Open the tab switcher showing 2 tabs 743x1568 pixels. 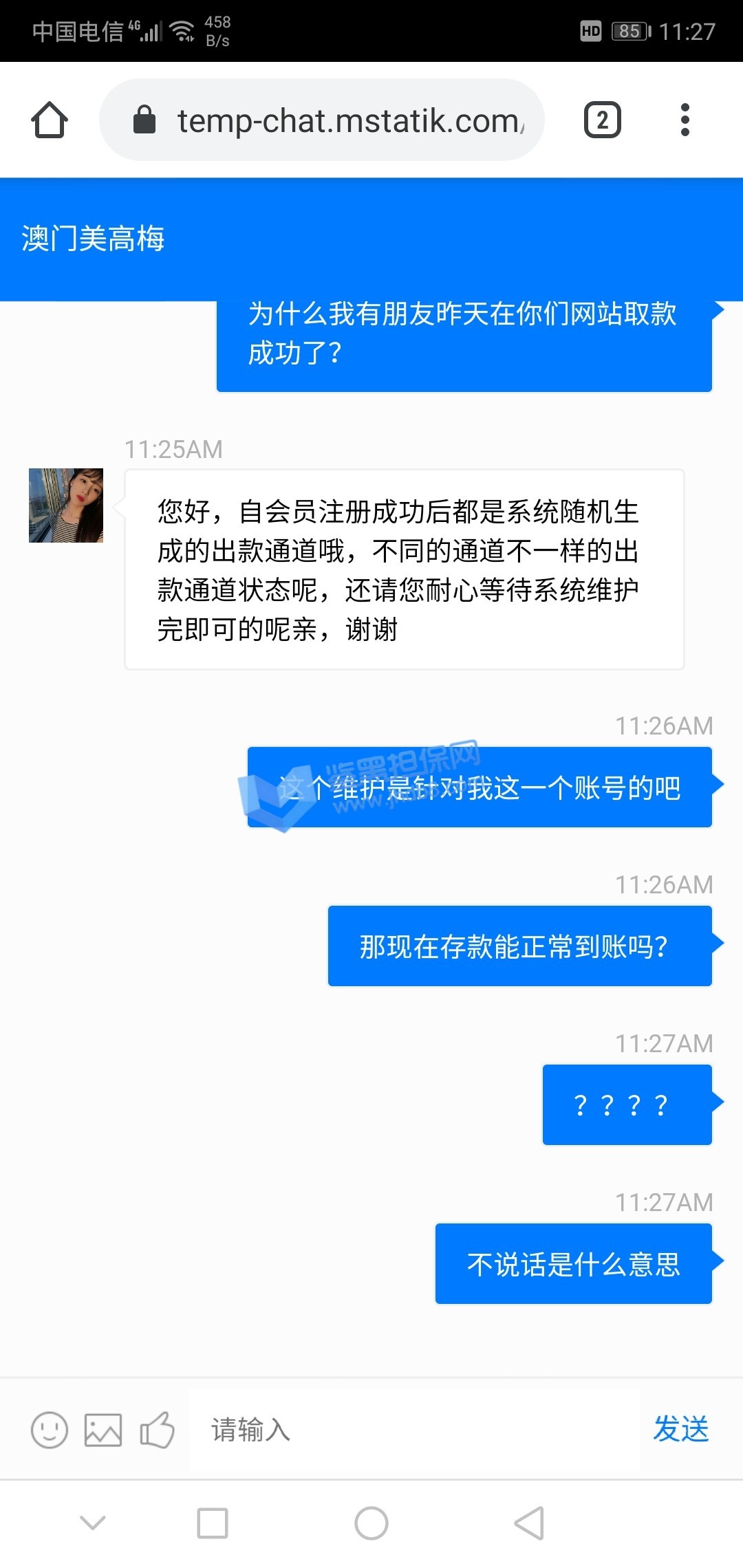click(602, 120)
